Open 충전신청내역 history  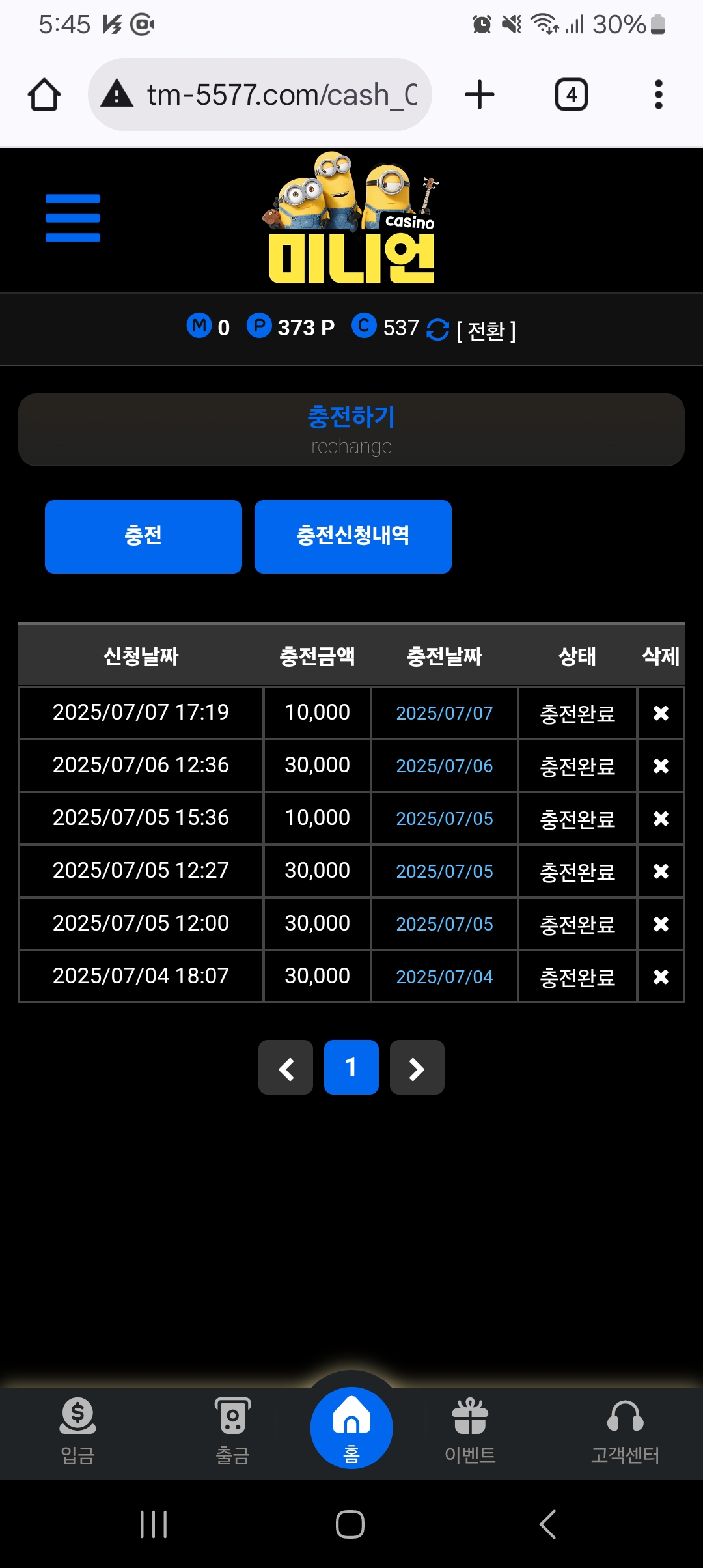[353, 537]
